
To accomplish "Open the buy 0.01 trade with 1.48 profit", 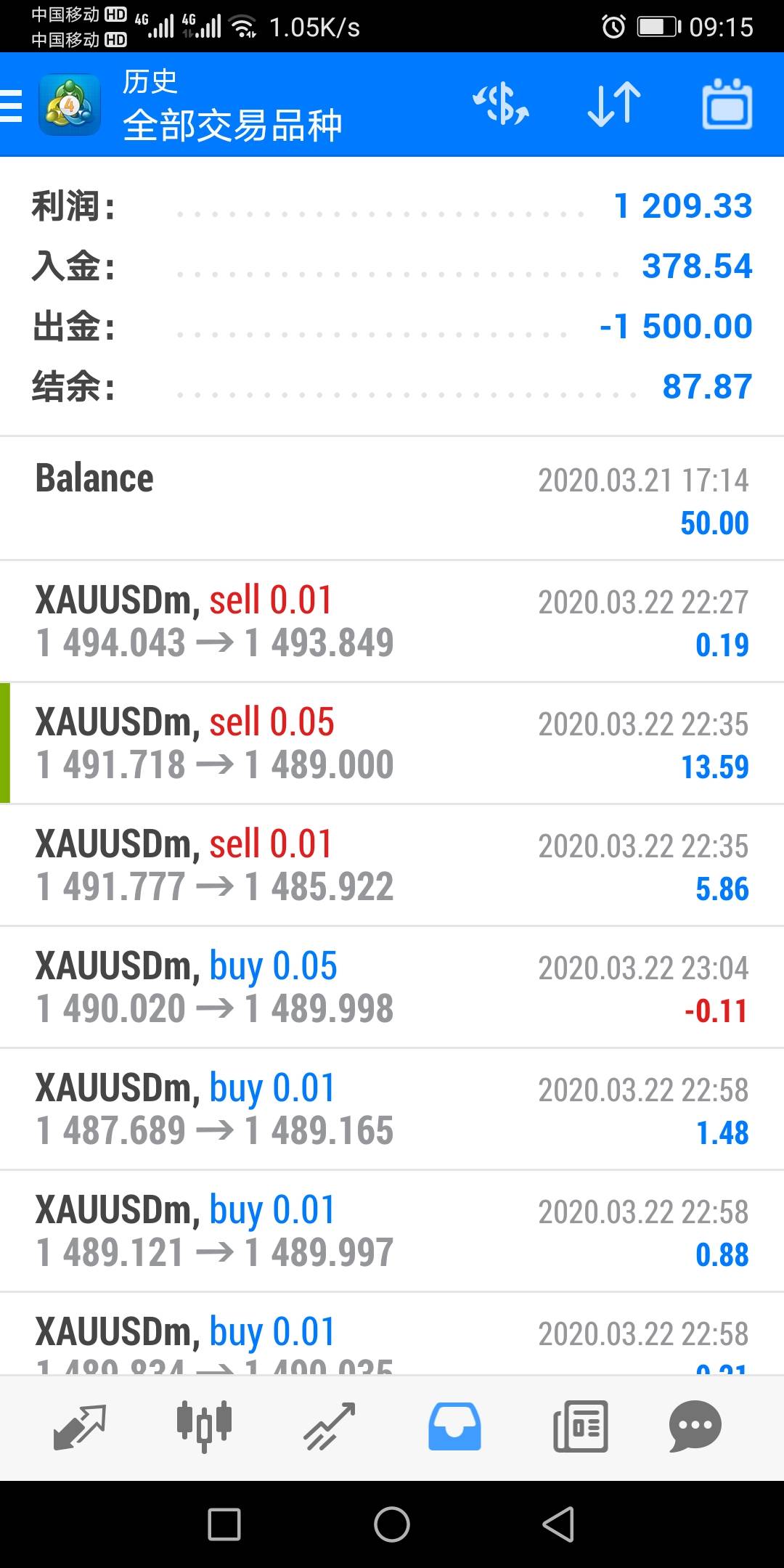I will coord(392,1109).
